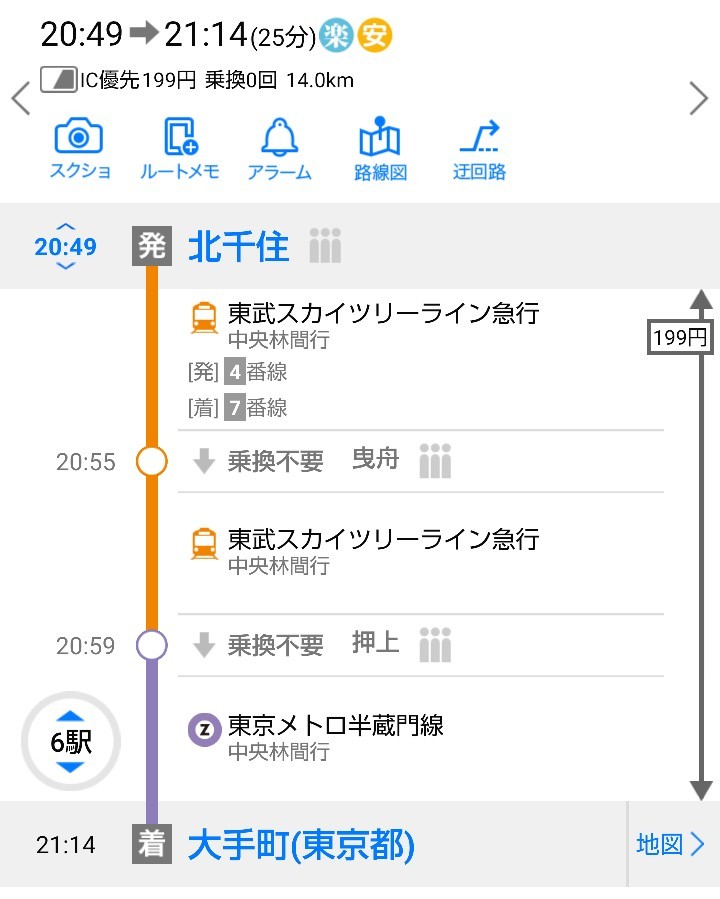Open 北千住 departure station details
720x899 pixels.
point(238,247)
